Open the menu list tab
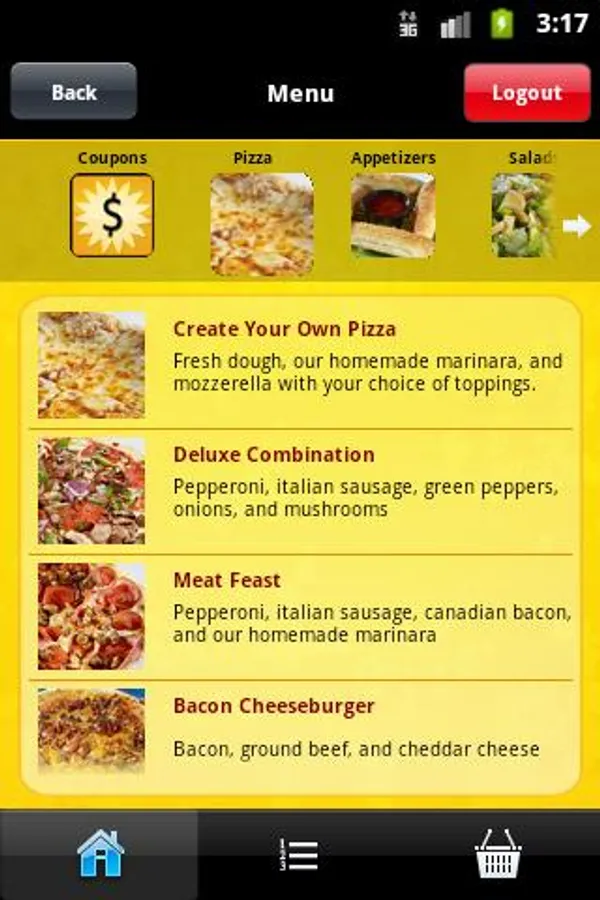Screen dimensions: 600x900 [299, 855]
